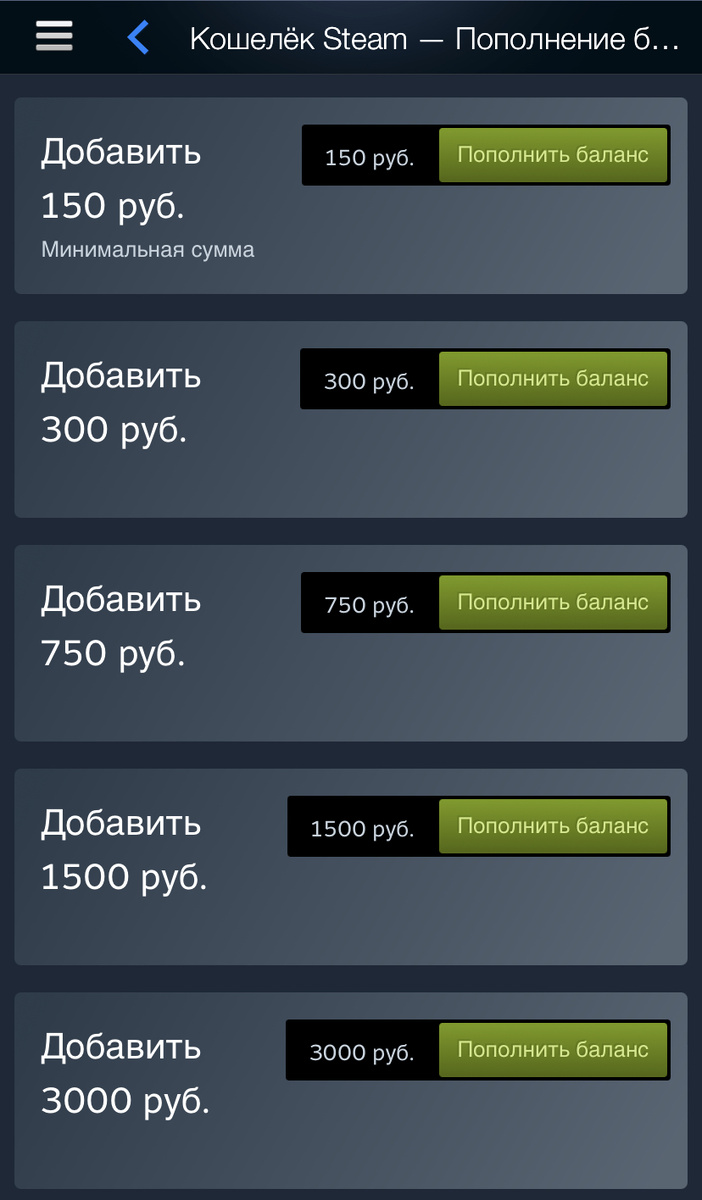Open the hamburger menu drawer
Image resolution: width=702 pixels, height=1200 pixels.
54,37
